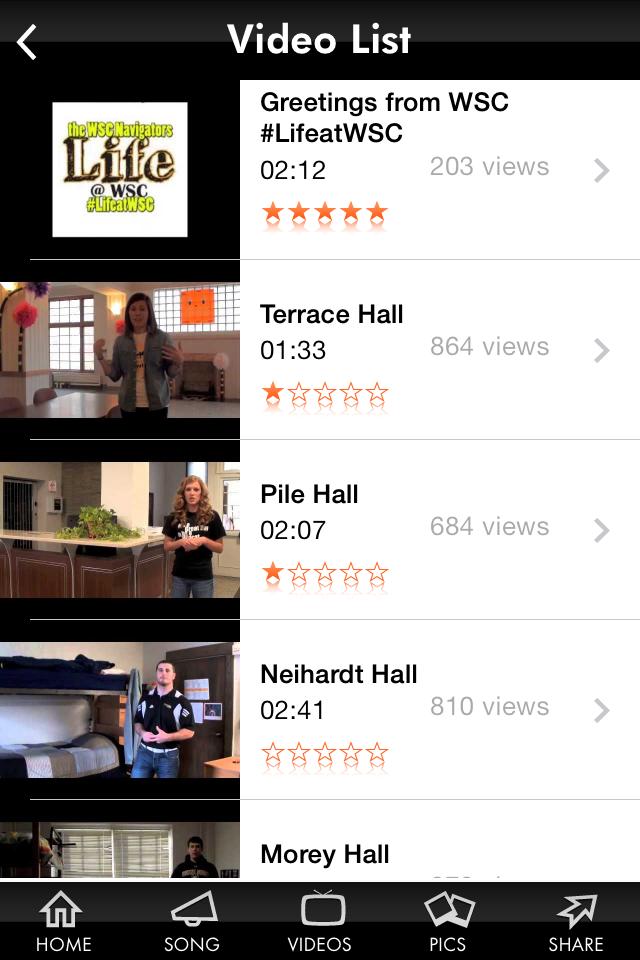
Task: Switch to the Home tab
Action: (63, 922)
